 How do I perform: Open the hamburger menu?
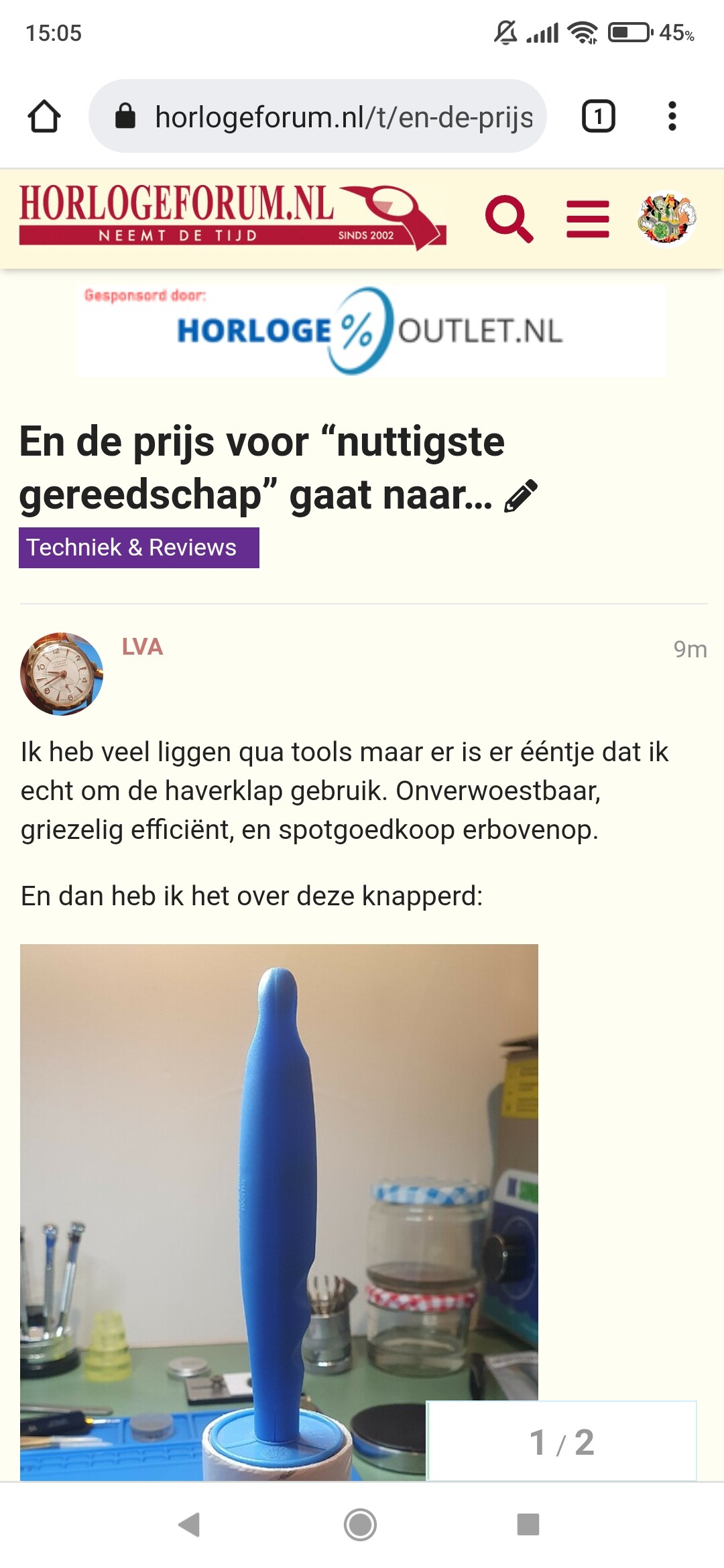588,218
